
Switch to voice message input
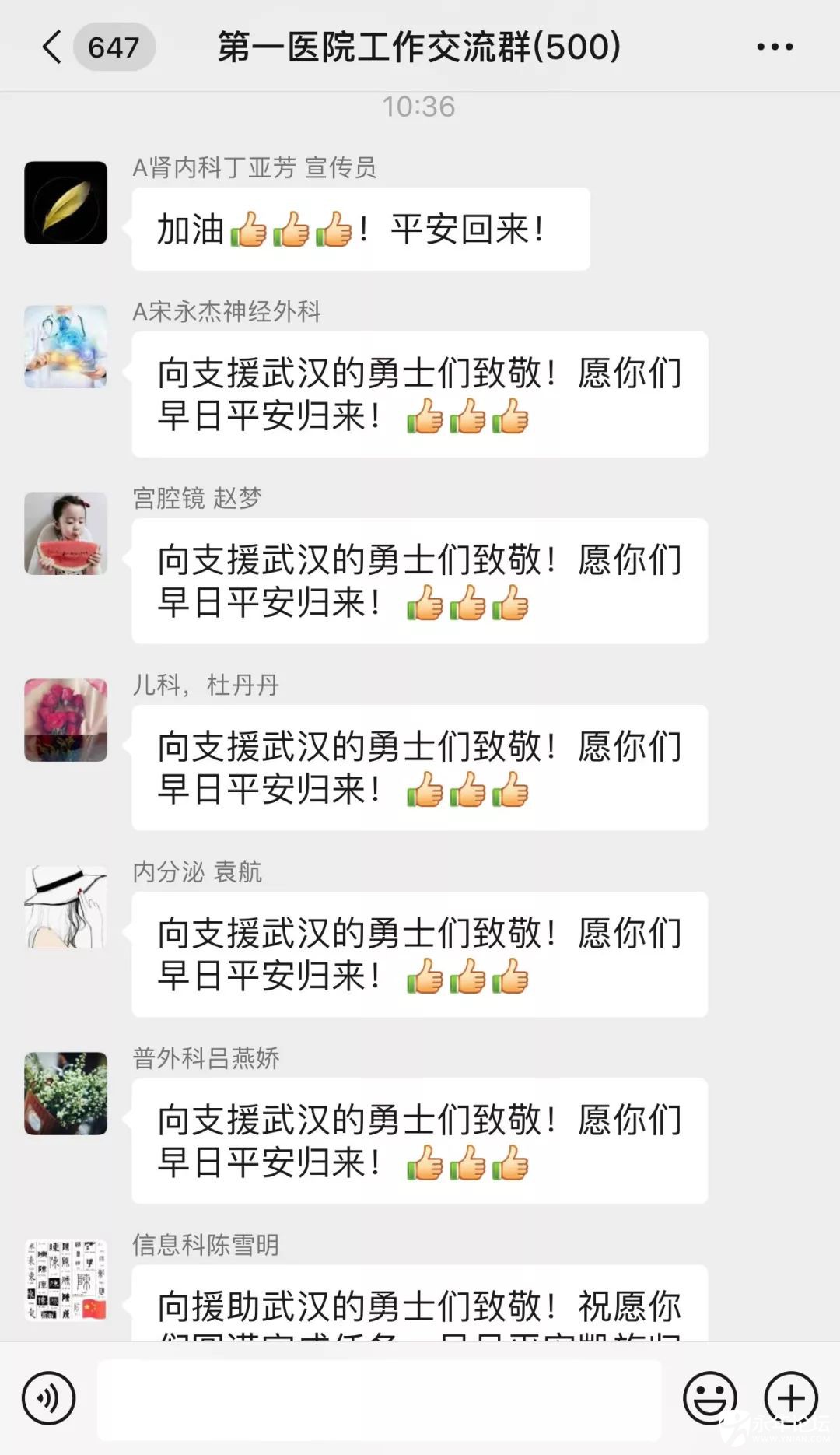tap(48, 1398)
